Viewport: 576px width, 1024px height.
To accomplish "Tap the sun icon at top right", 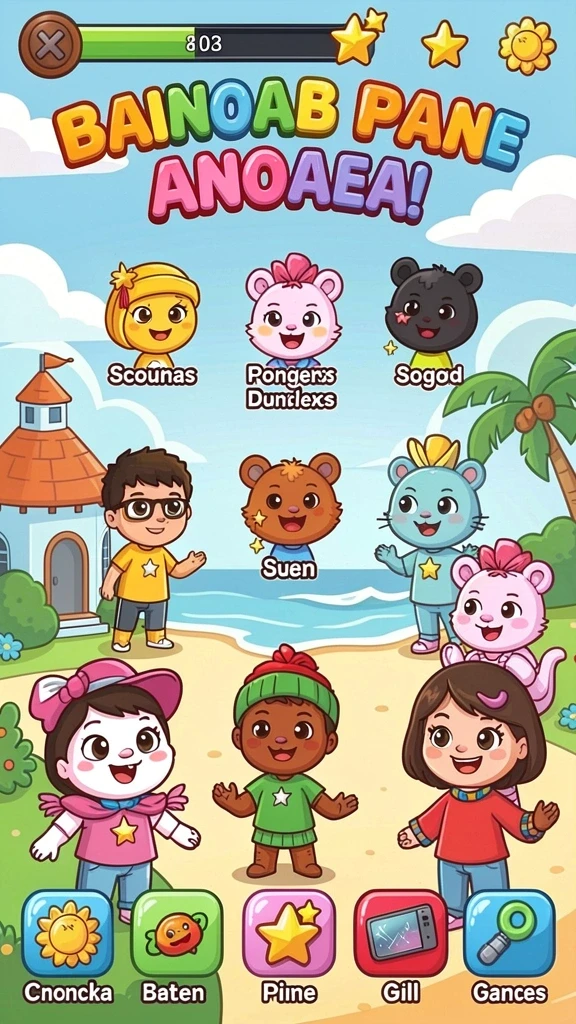I will (x=527, y=46).
